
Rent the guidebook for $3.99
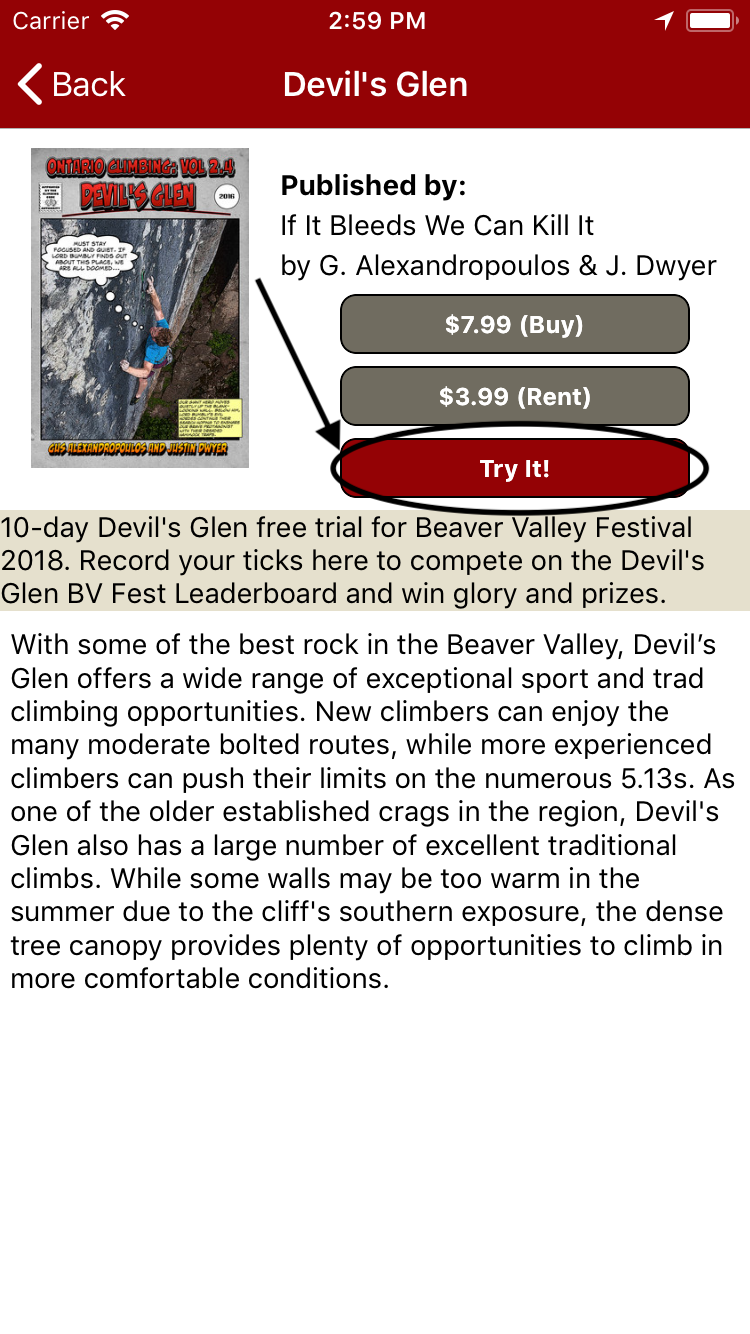point(515,397)
